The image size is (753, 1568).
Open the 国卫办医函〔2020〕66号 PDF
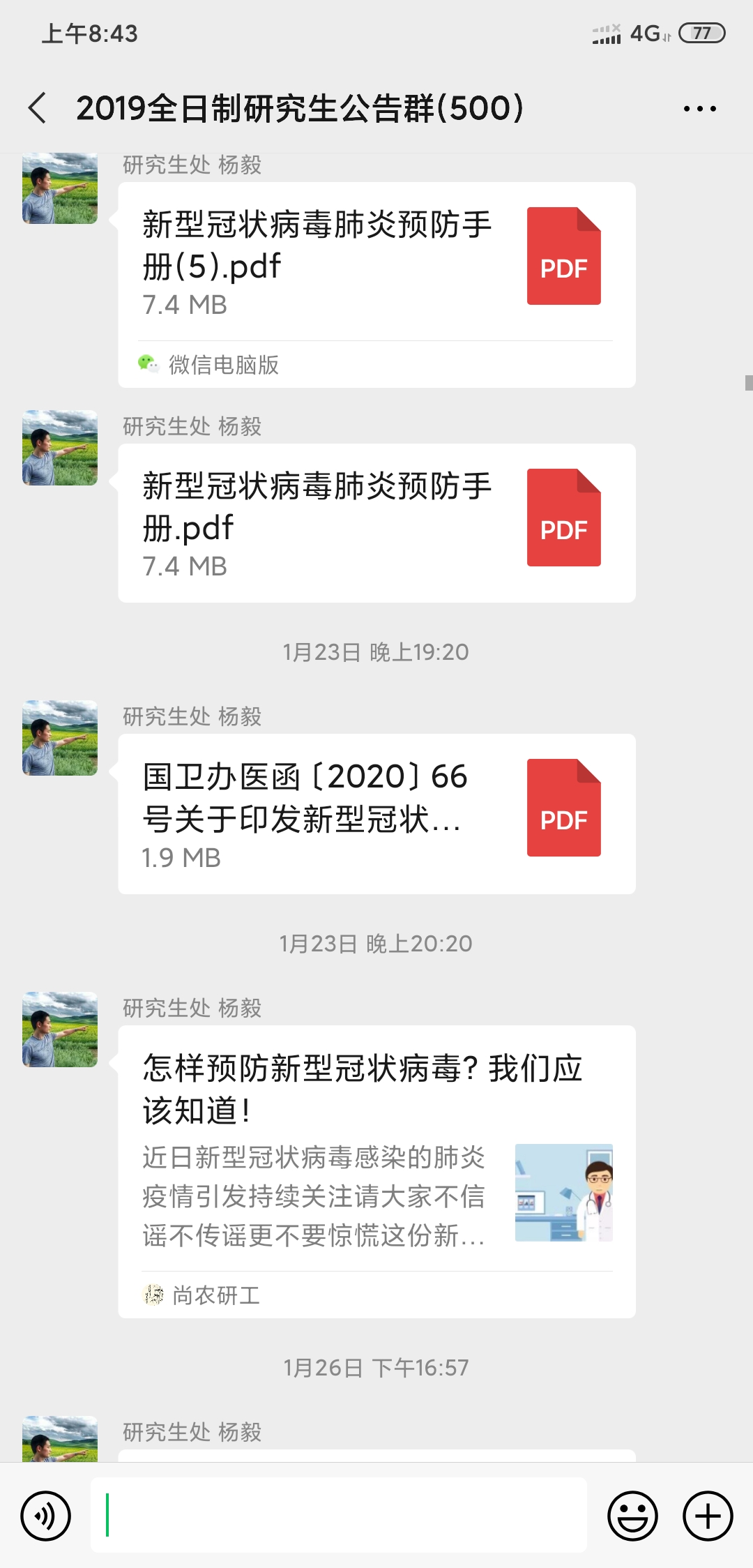[x=376, y=813]
